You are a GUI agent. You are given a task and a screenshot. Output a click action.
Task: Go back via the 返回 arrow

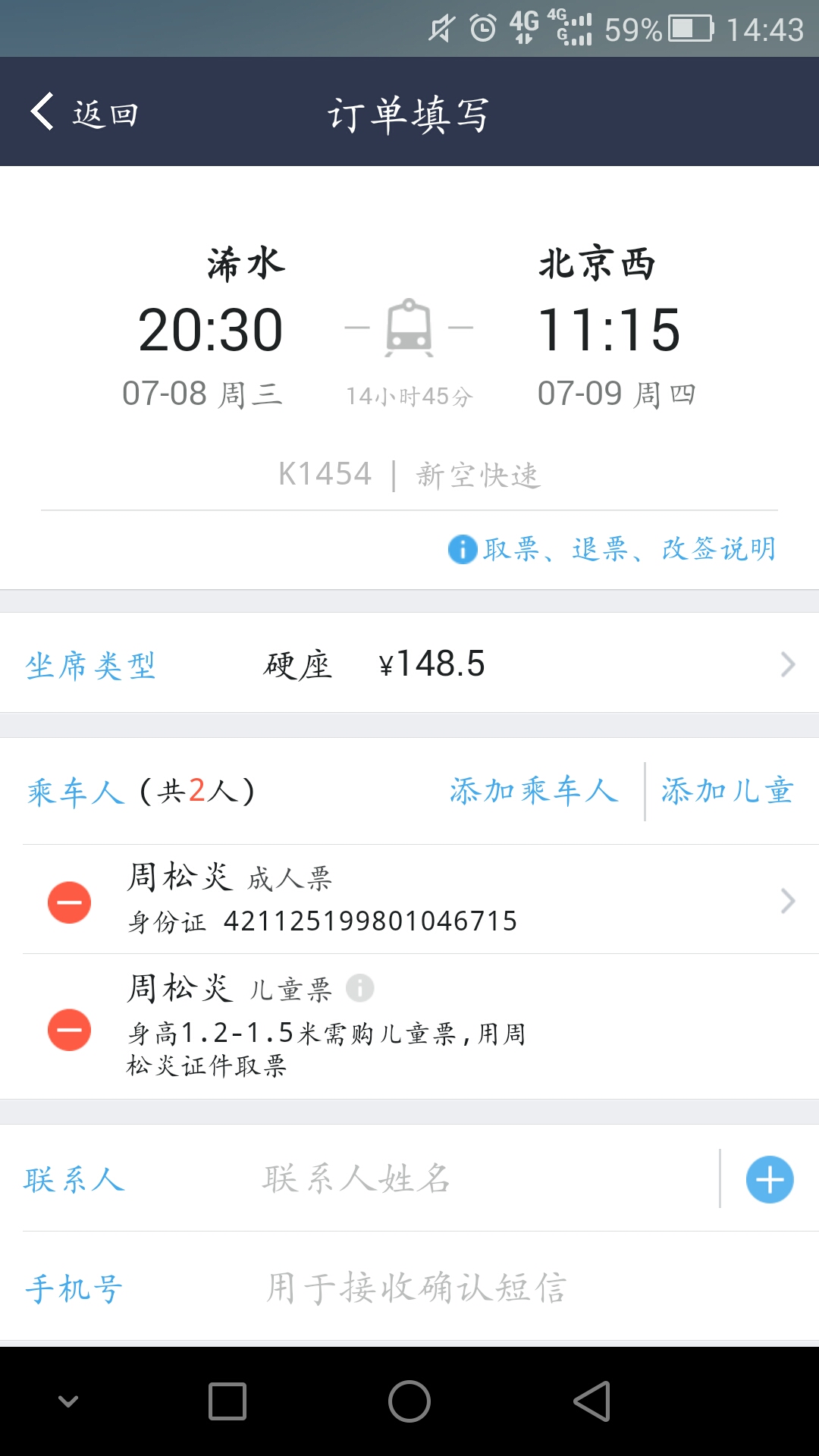tap(83, 112)
